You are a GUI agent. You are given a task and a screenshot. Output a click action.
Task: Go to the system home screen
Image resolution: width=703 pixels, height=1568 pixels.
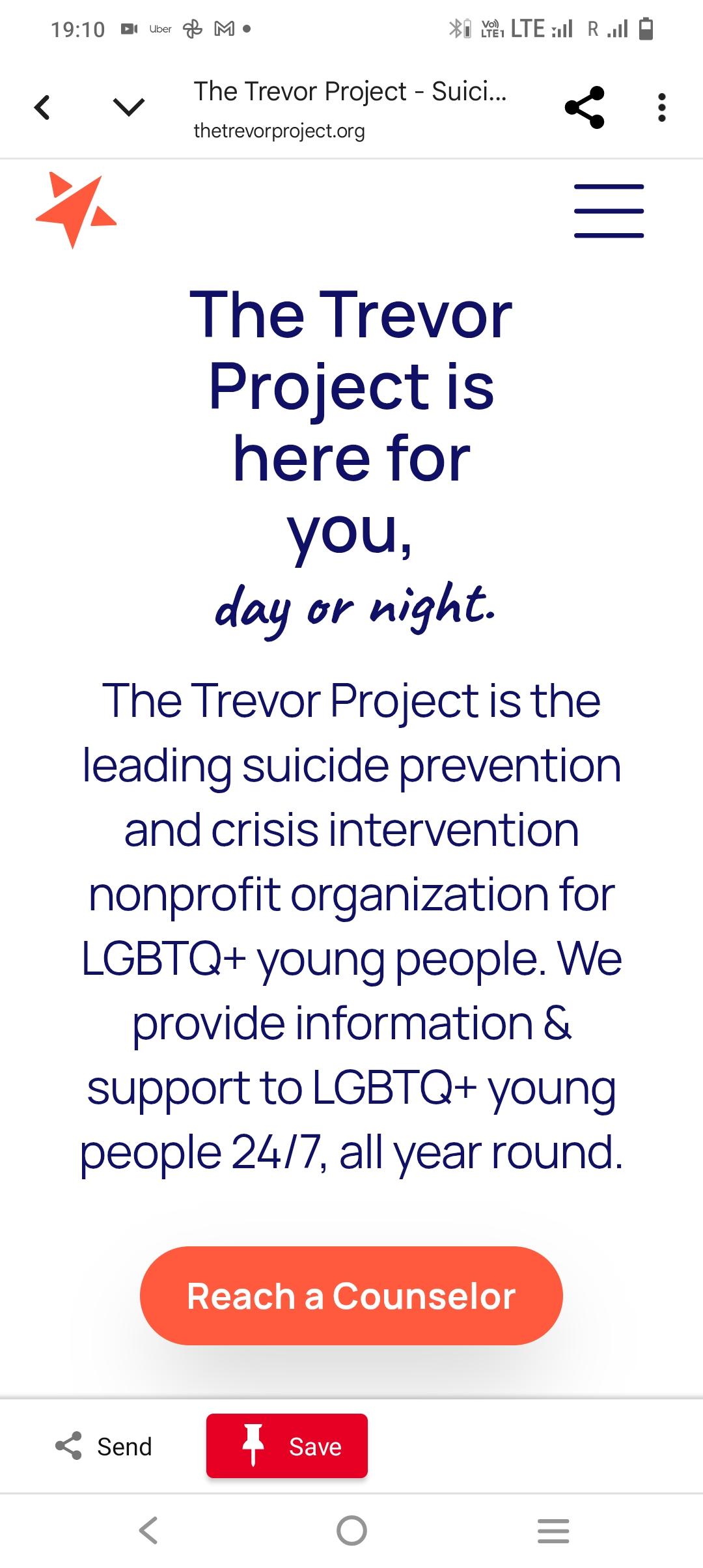(x=351, y=1530)
